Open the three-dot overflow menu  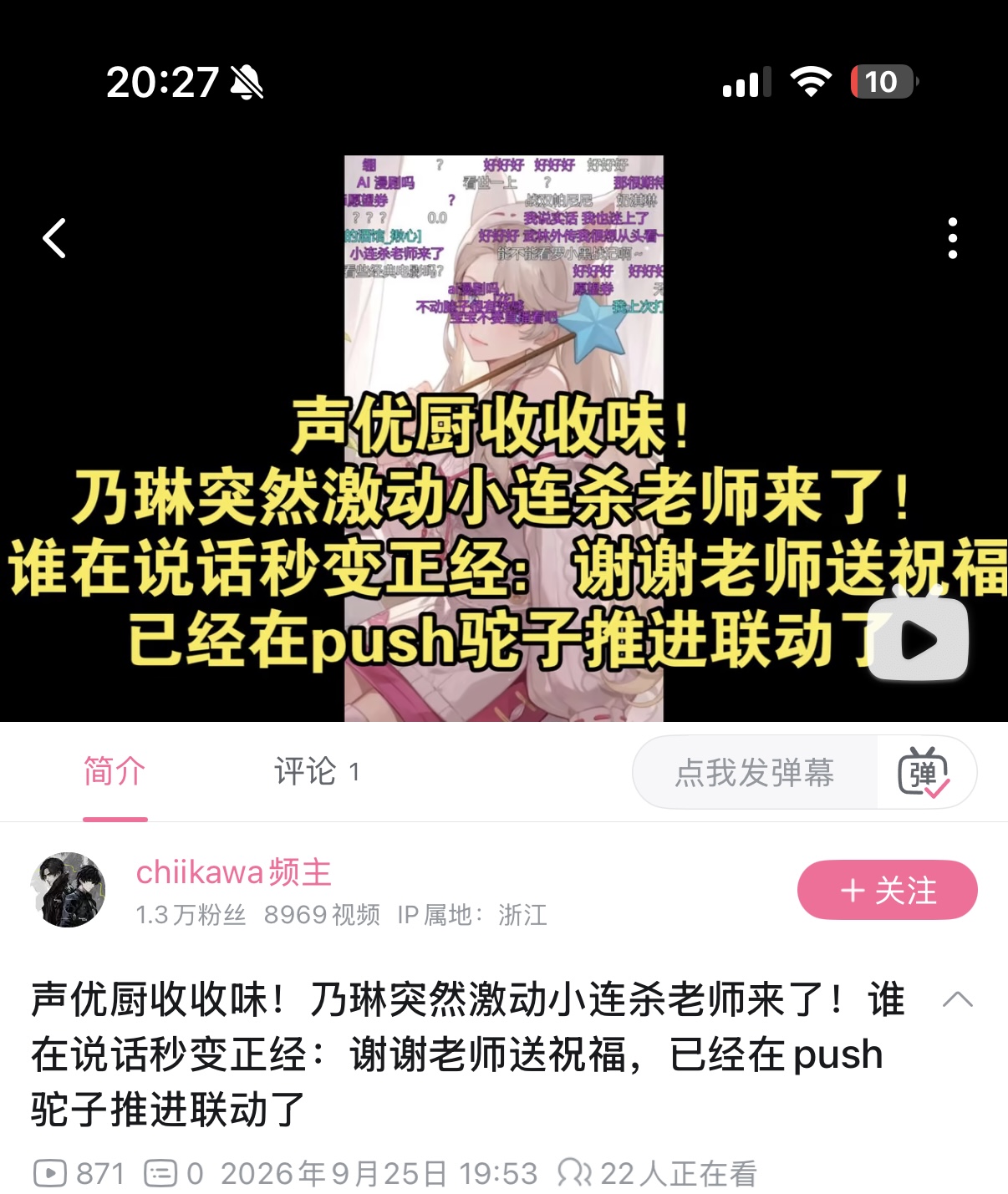(x=952, y=238)
